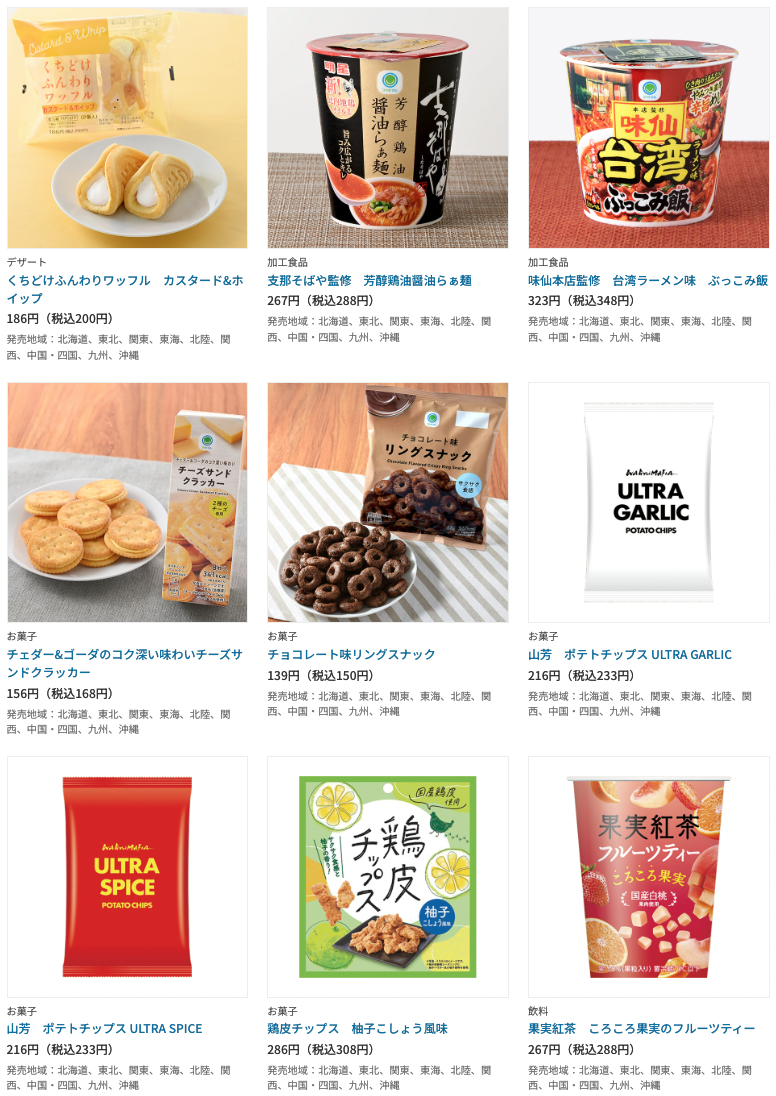Open the 支那そばや監修 ramen cup image
The height and width of the screenshot is (1096, 776).
pyautogui.click(x=387, y=128)
